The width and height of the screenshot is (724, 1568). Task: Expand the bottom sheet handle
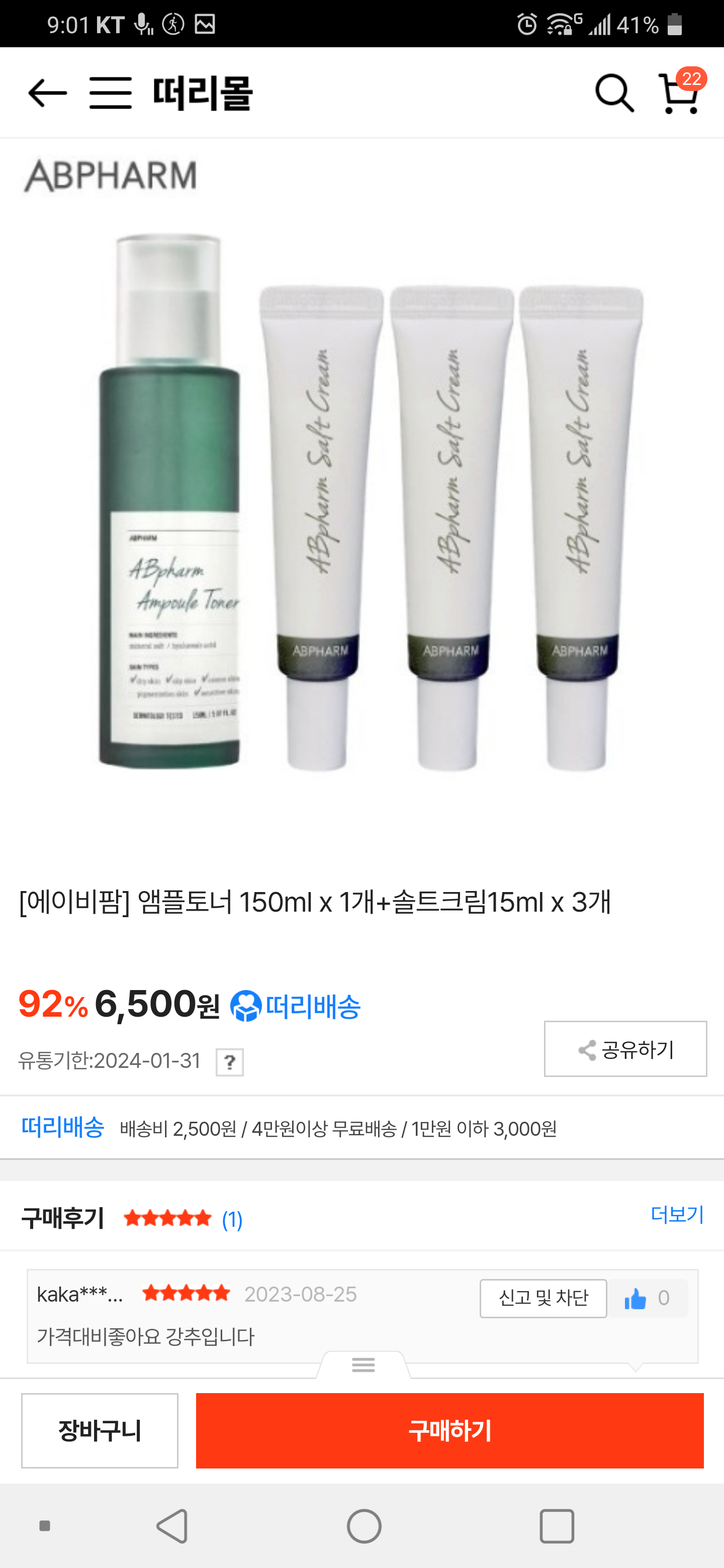[363, 1364]
